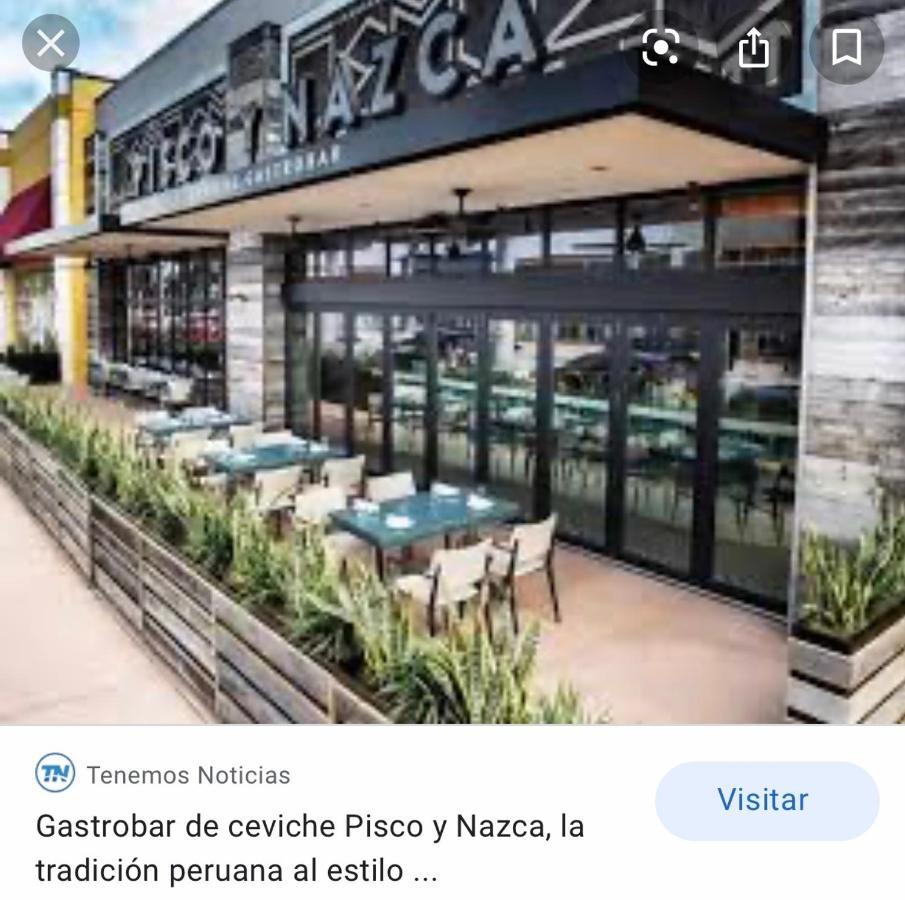Save image with bookmark icon

click(846, 46)
